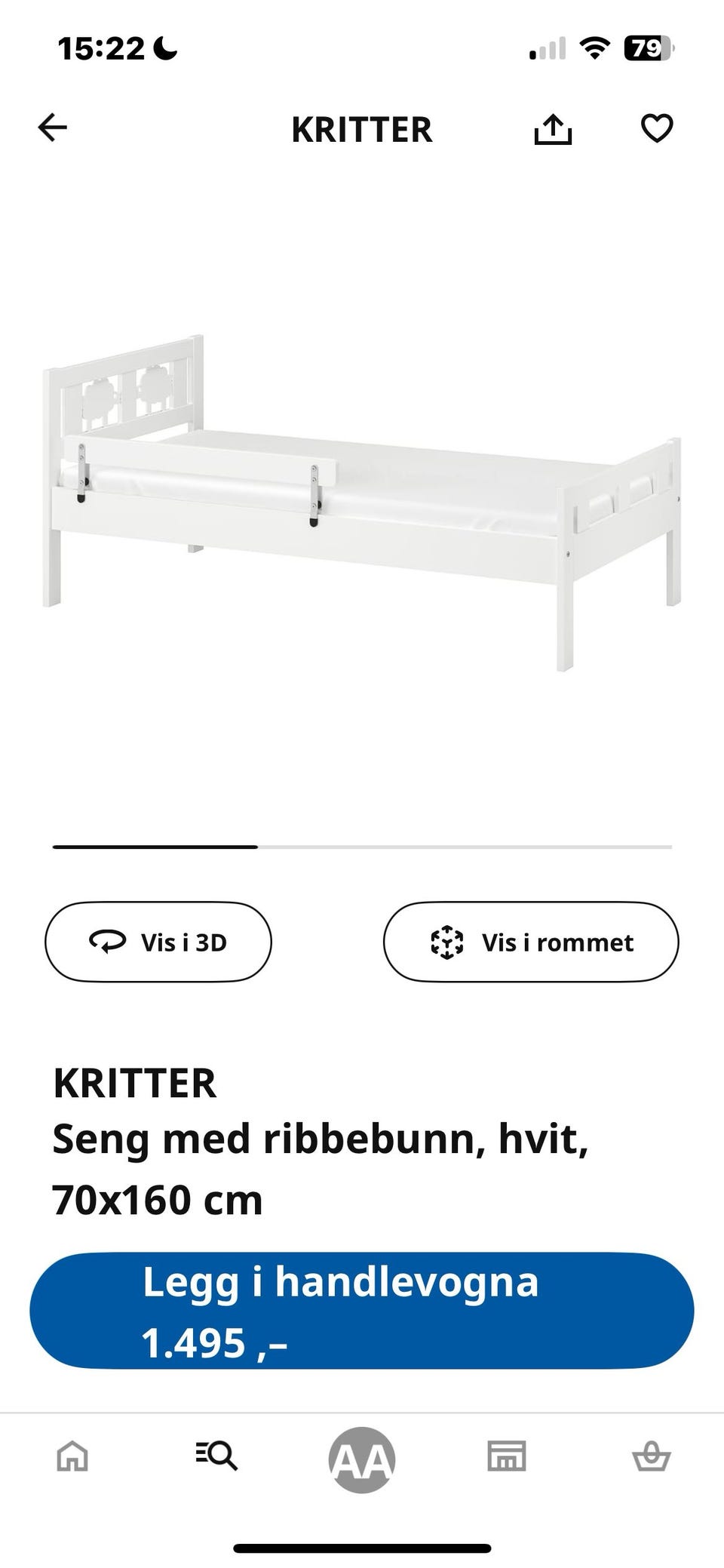Image resolution: width=724 pixels, height=1568 pixels.
Task: Open the home screen via house icon
Action: pos(71,1457)
